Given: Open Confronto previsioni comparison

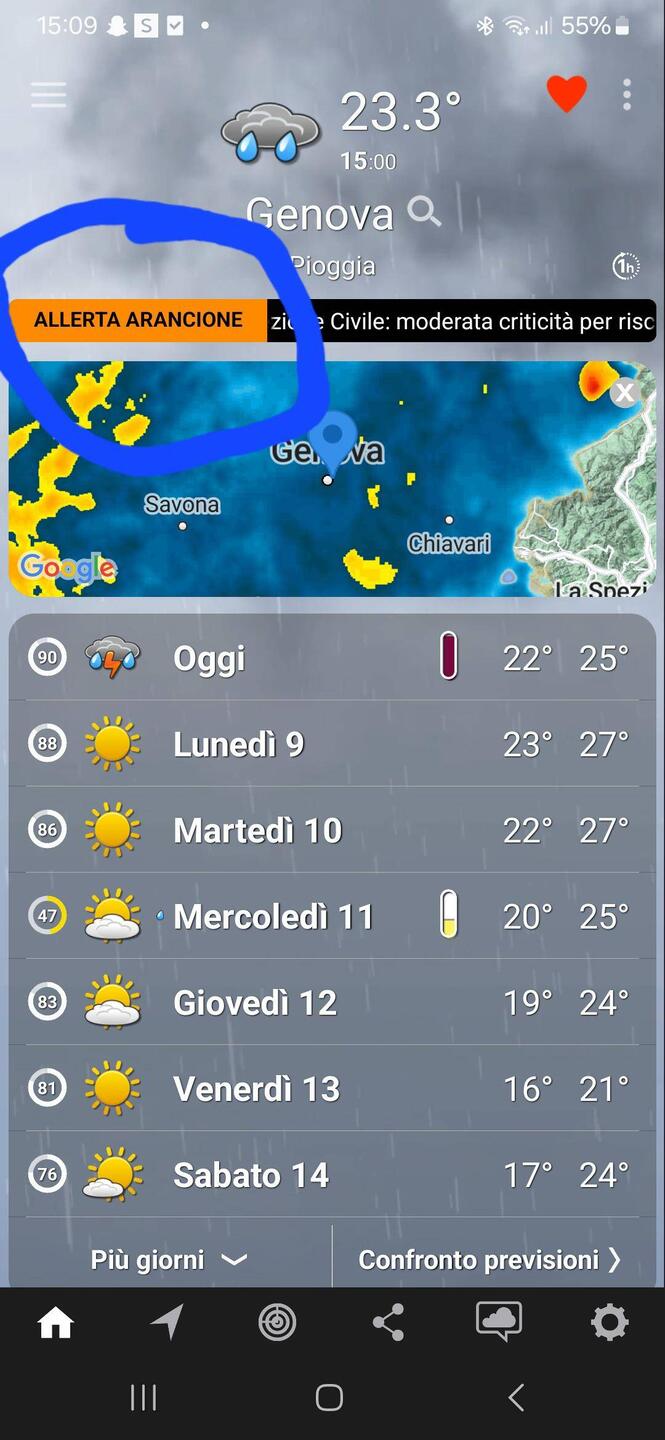Looking at the screenshot, I should [x=490, y=1260].
